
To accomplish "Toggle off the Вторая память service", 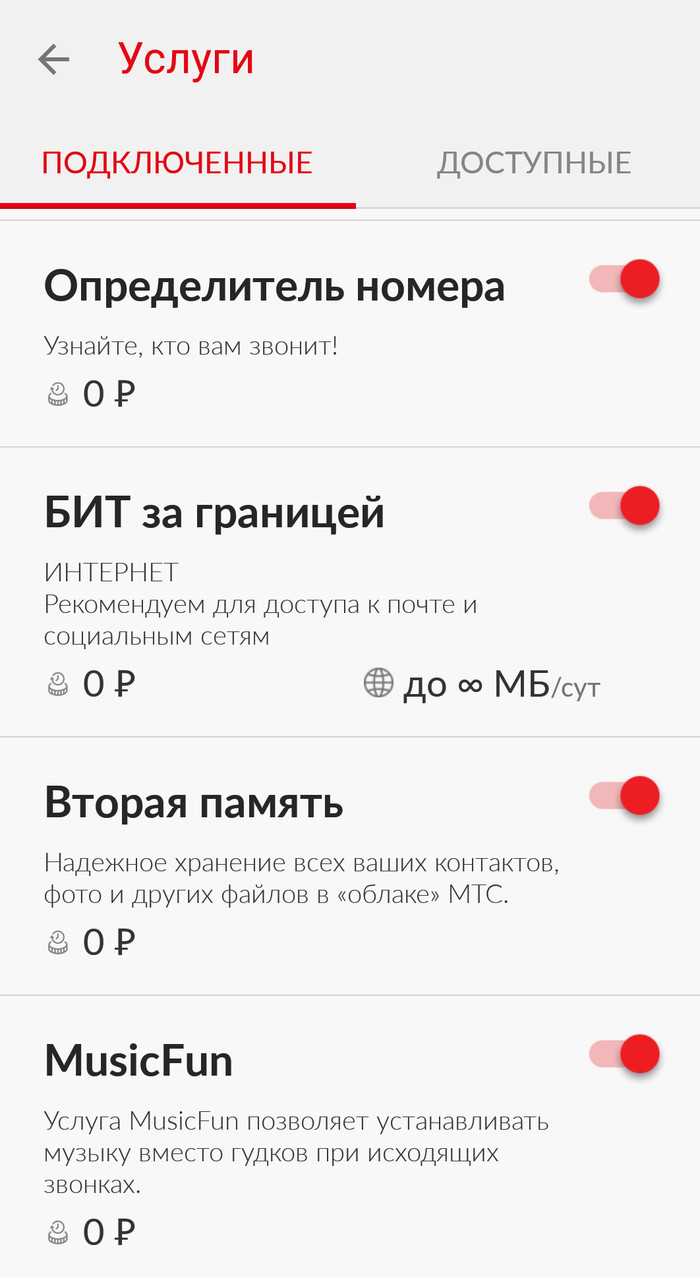I will tap(626, 796).
